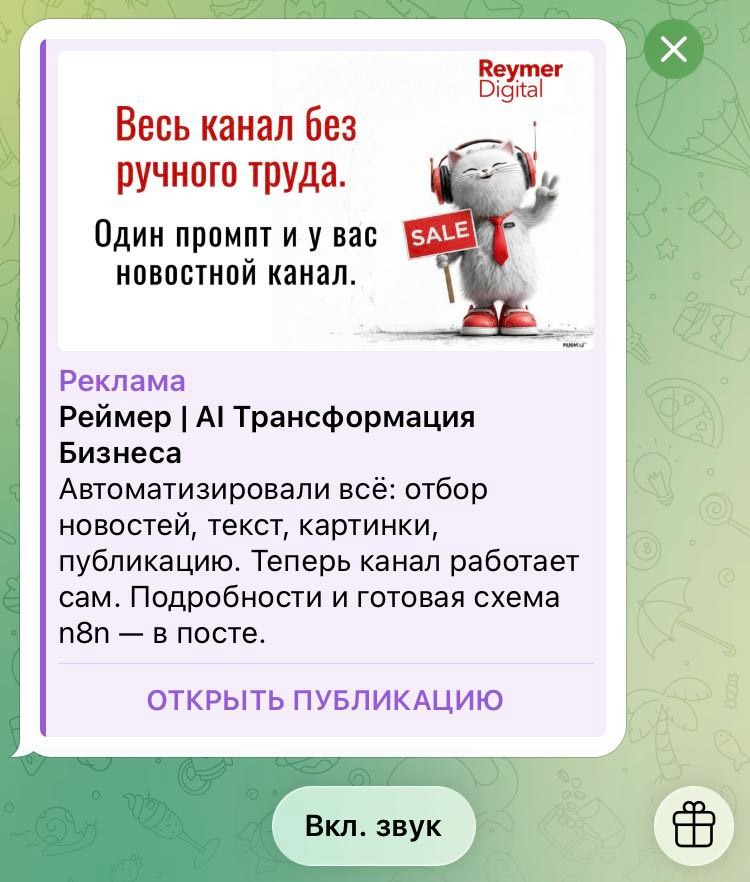Open the gift icon button

coord(693,826)
